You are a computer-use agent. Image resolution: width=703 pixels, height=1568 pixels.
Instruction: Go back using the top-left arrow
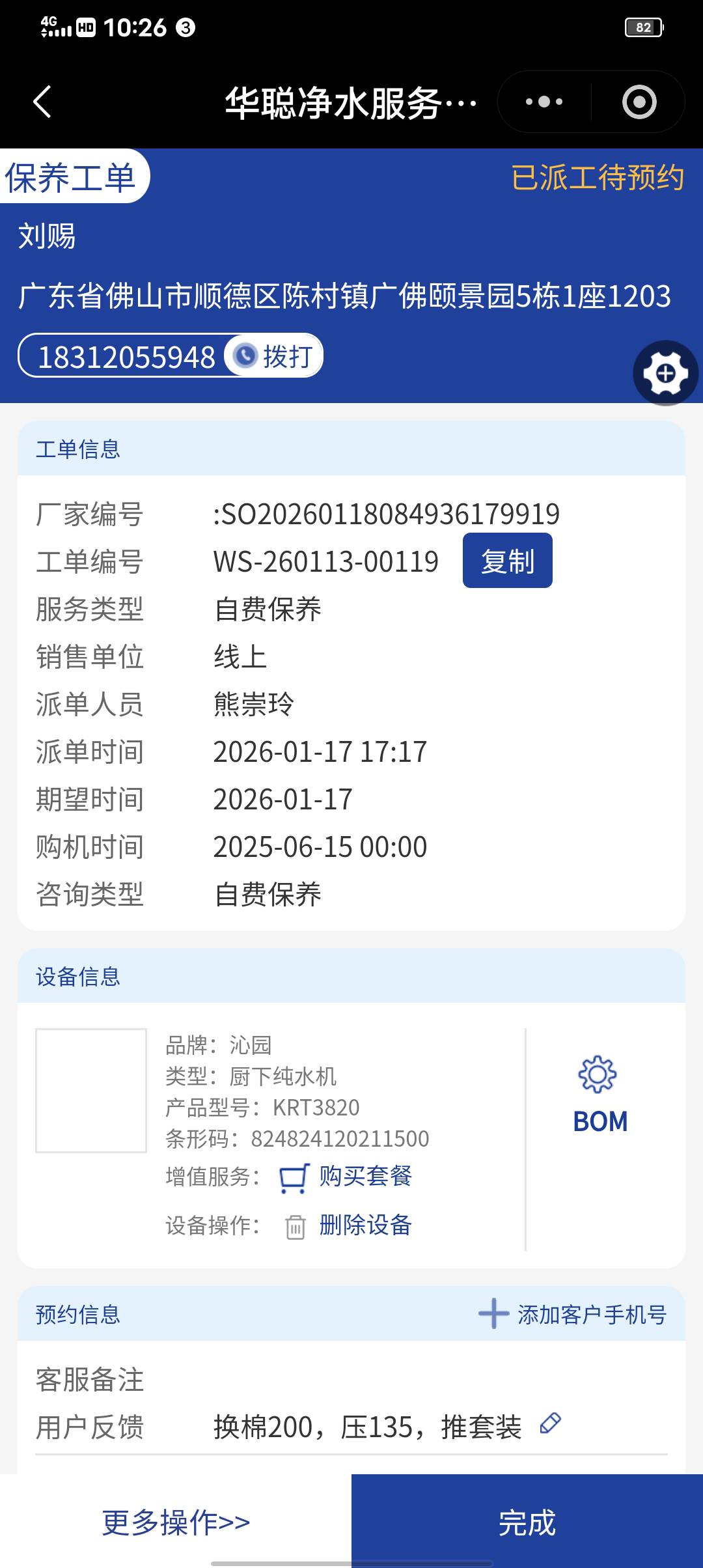point(42,102)
